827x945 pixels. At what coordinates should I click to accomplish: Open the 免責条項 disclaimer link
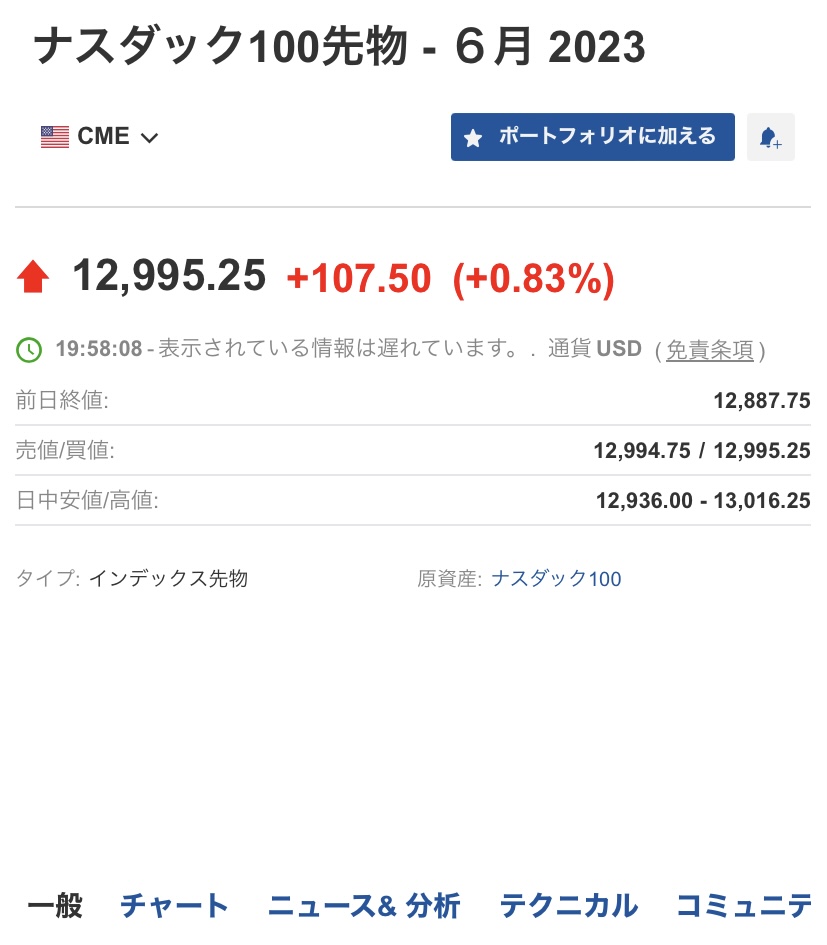tap(709, 350)
